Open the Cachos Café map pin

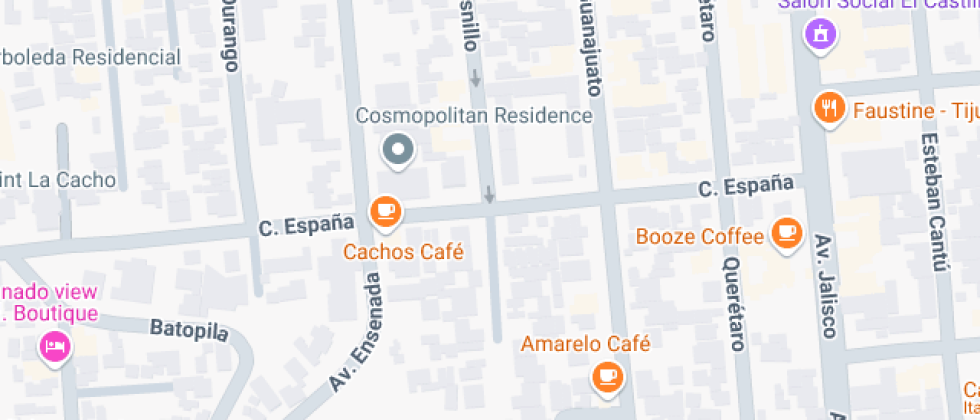coord(386,211)
